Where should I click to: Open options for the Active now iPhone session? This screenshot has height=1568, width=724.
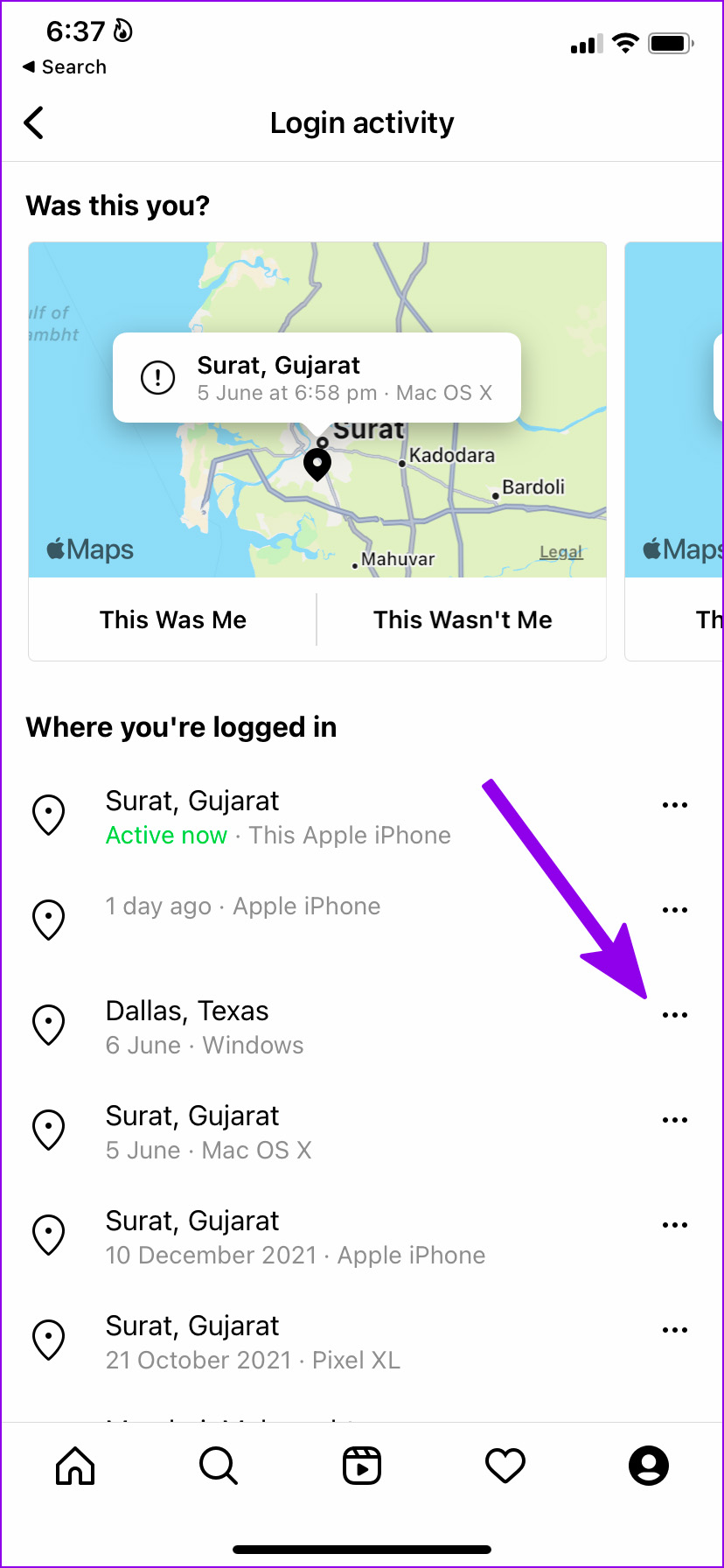point(674,805)
